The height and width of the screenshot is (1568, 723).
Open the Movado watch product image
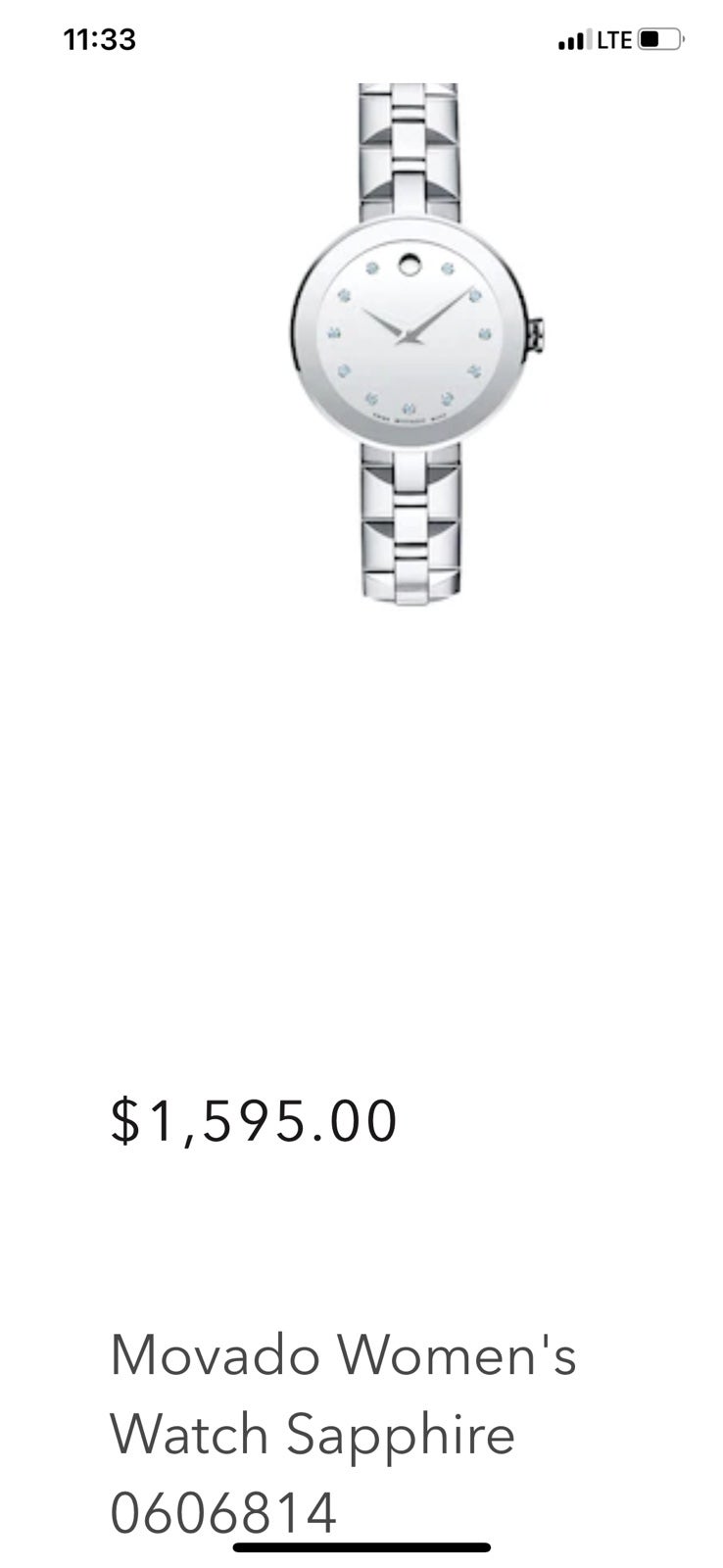(418, 344)
